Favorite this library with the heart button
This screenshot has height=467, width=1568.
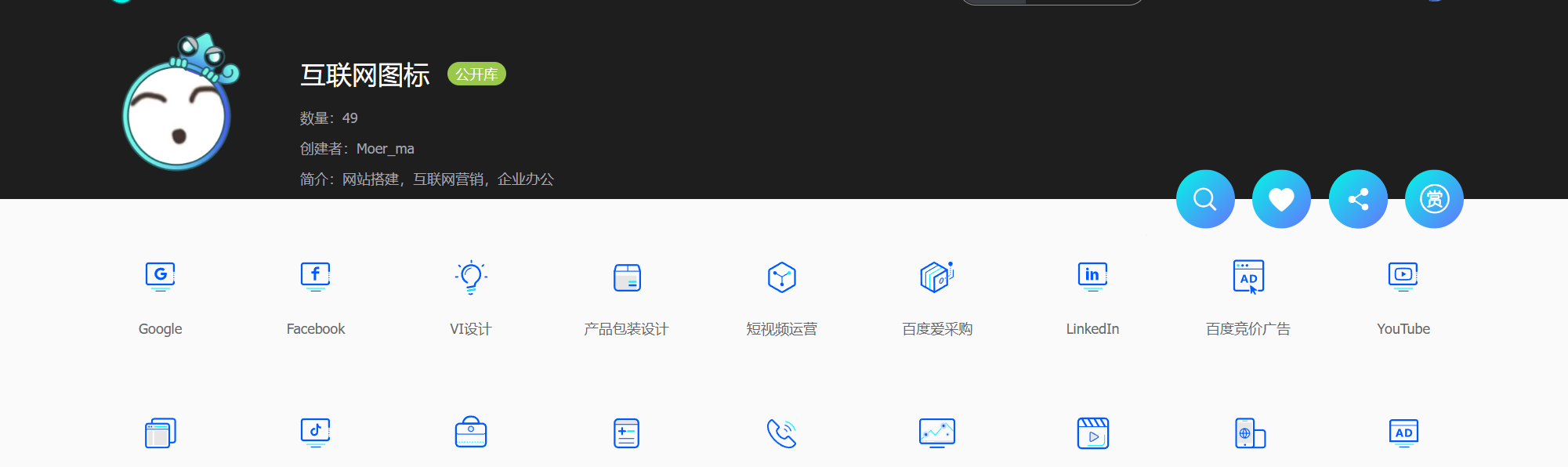[1281, 199]
